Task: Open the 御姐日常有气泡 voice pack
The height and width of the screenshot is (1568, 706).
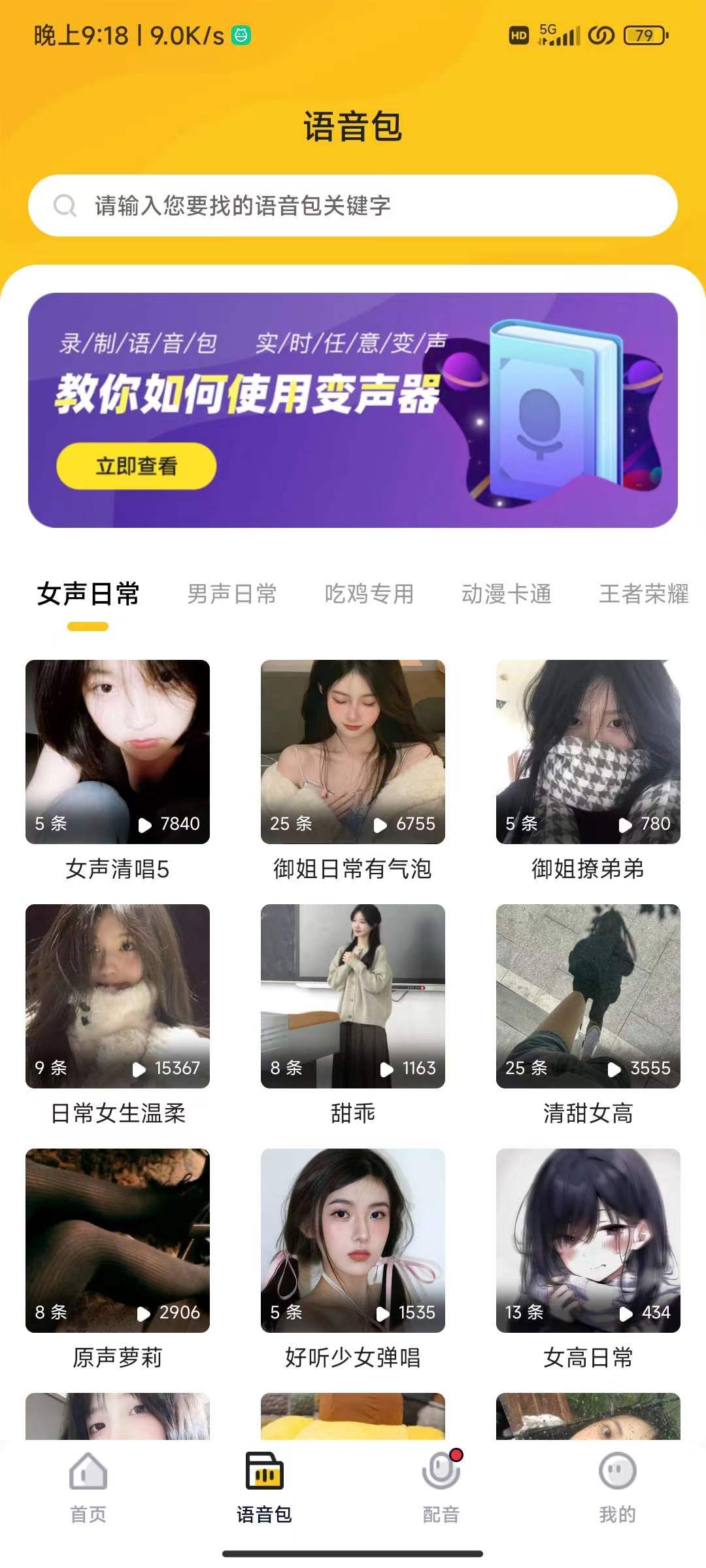Action: [353, 751]
